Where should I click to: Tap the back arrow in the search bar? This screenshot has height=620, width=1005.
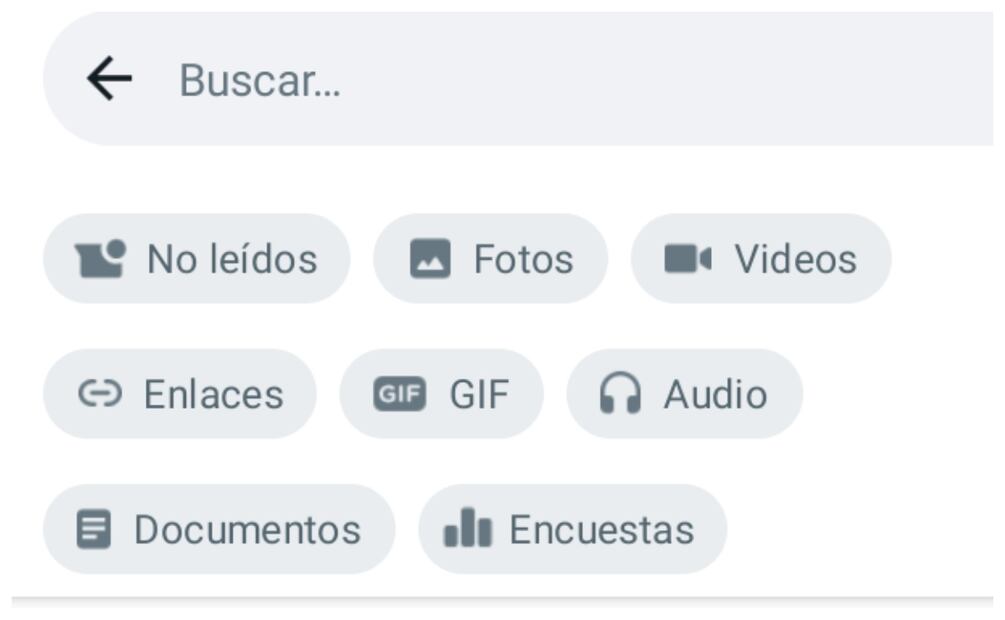tap(109, 79)
